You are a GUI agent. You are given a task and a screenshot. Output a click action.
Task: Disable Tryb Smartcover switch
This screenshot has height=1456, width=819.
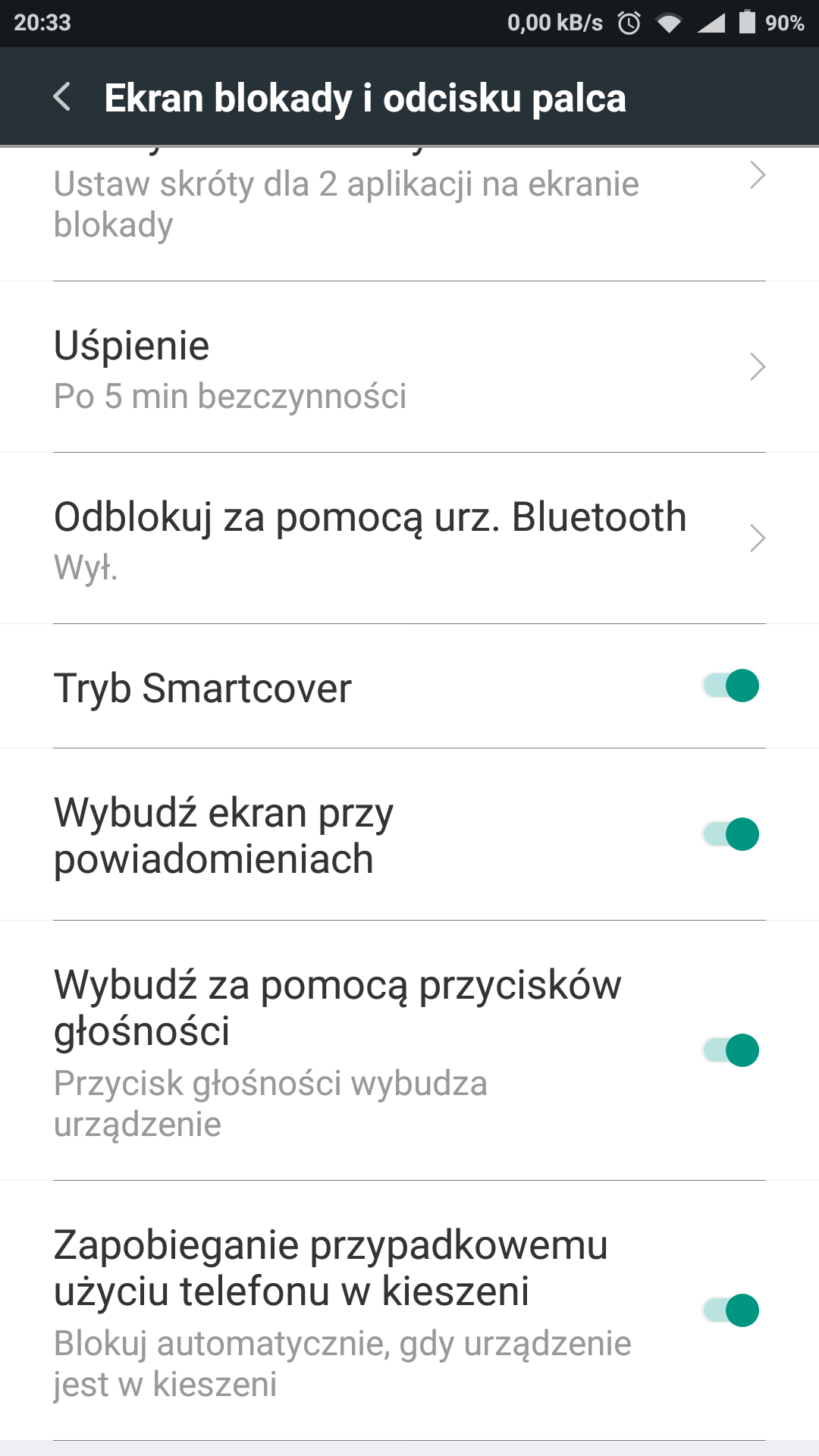[730, 686]
